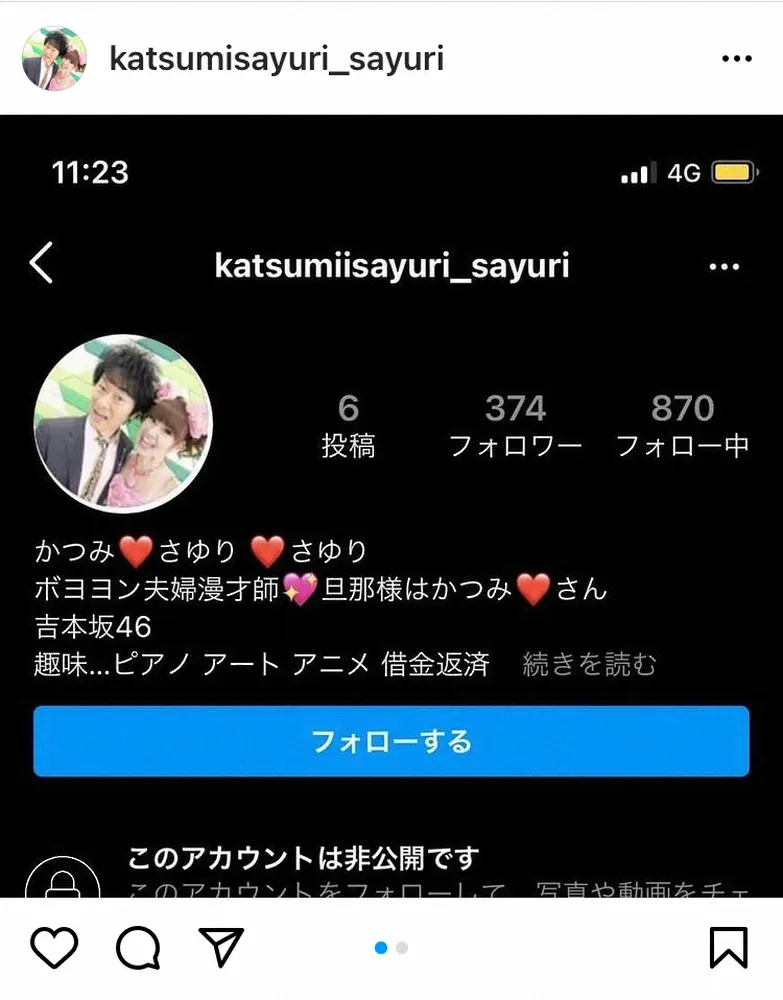Image resolution: width=783 pixels, height=1000 pixels.
Task: View the 6 投稿 posts count
Action: click(347, 424)
